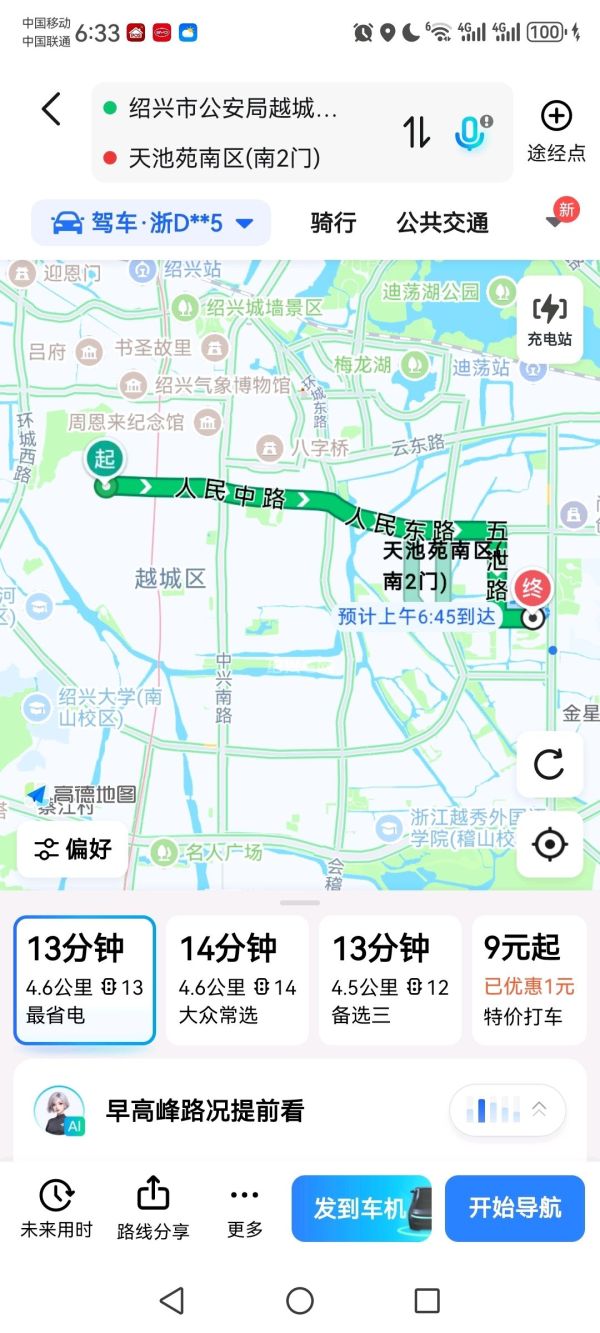The image size is (600, 1333).
Task: Select the 13分钟 备选三 route
Action: click(x=390, y=980)
